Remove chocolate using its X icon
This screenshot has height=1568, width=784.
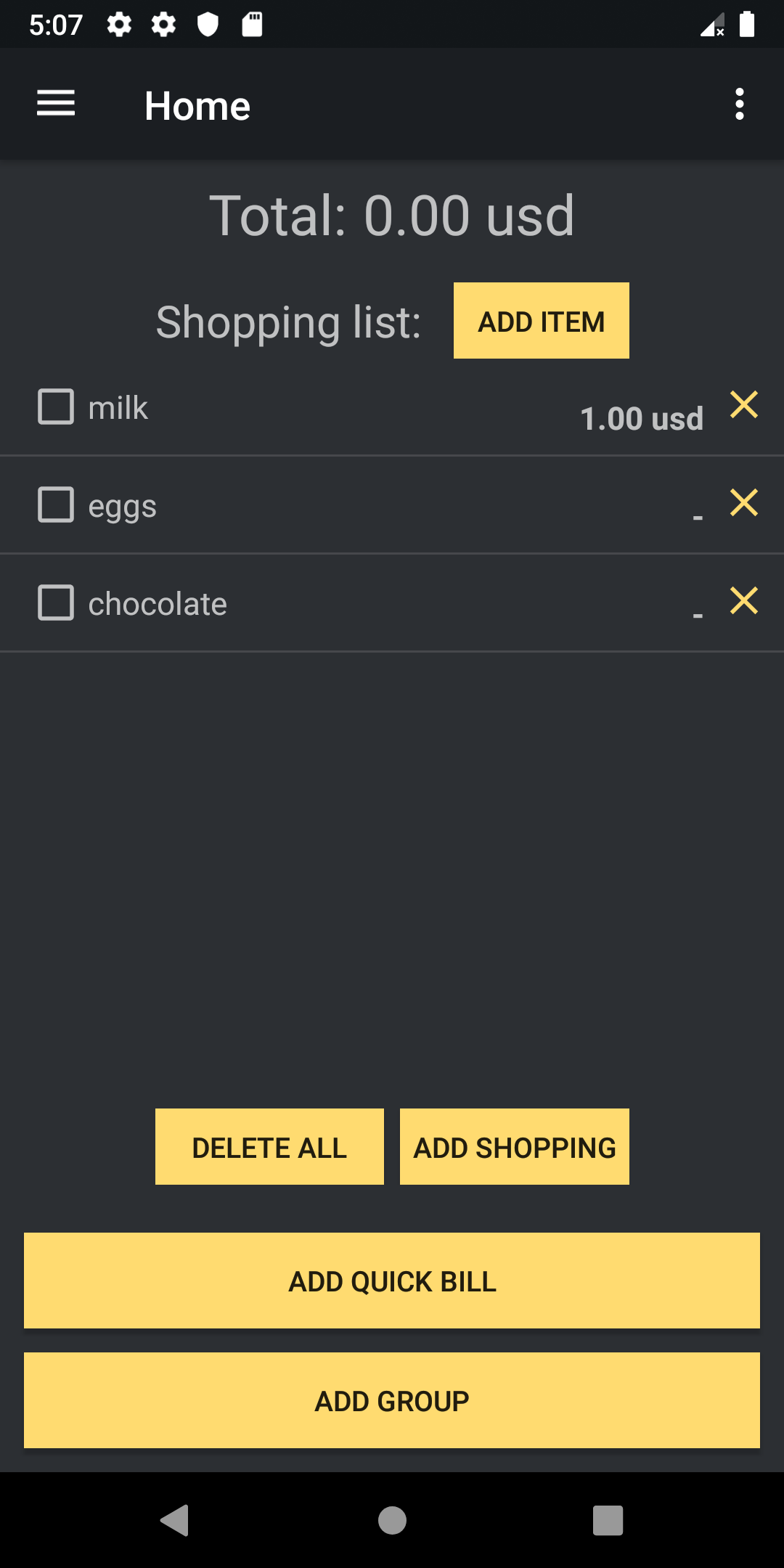click(x=744, y=601)
